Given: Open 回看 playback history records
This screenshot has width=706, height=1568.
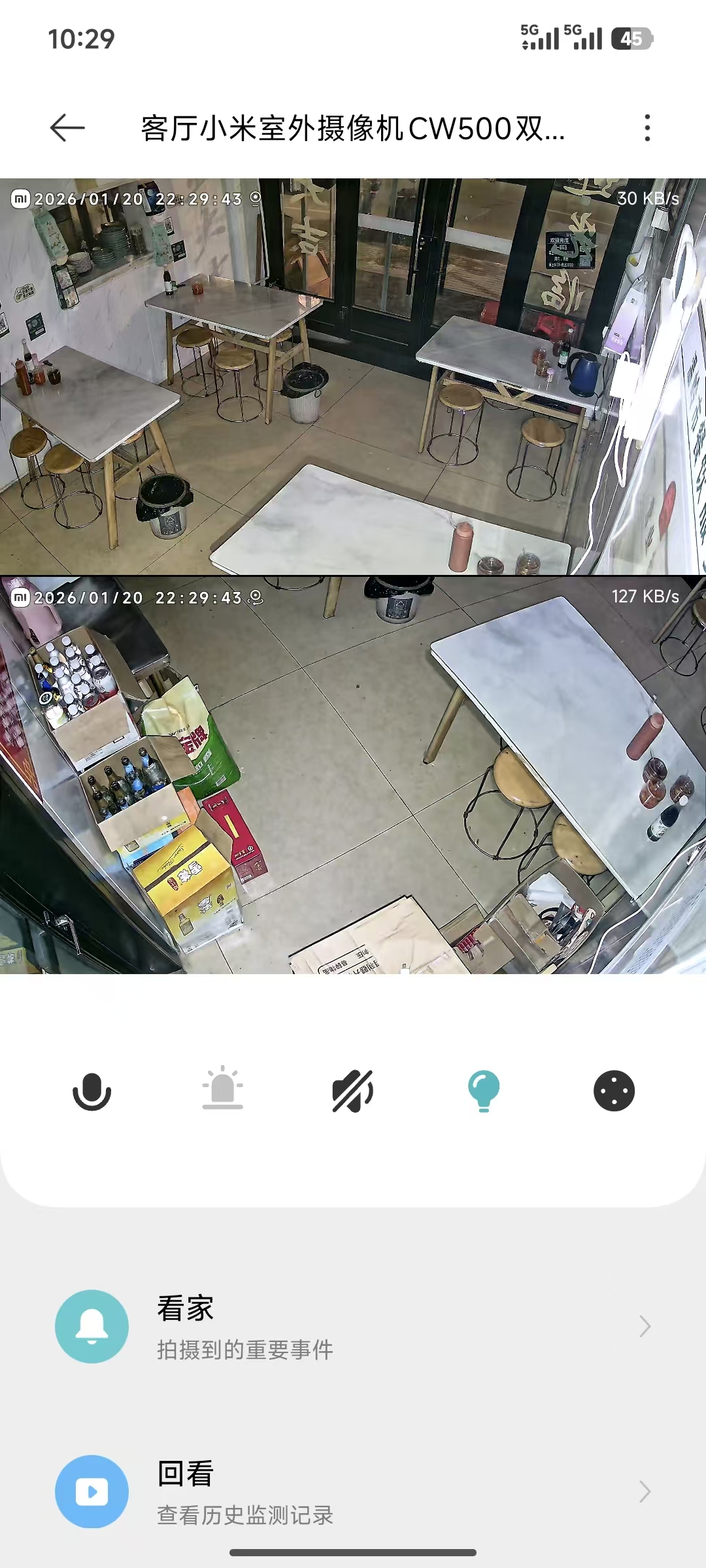Looking at the screenshot, I should click(353, 1492).
